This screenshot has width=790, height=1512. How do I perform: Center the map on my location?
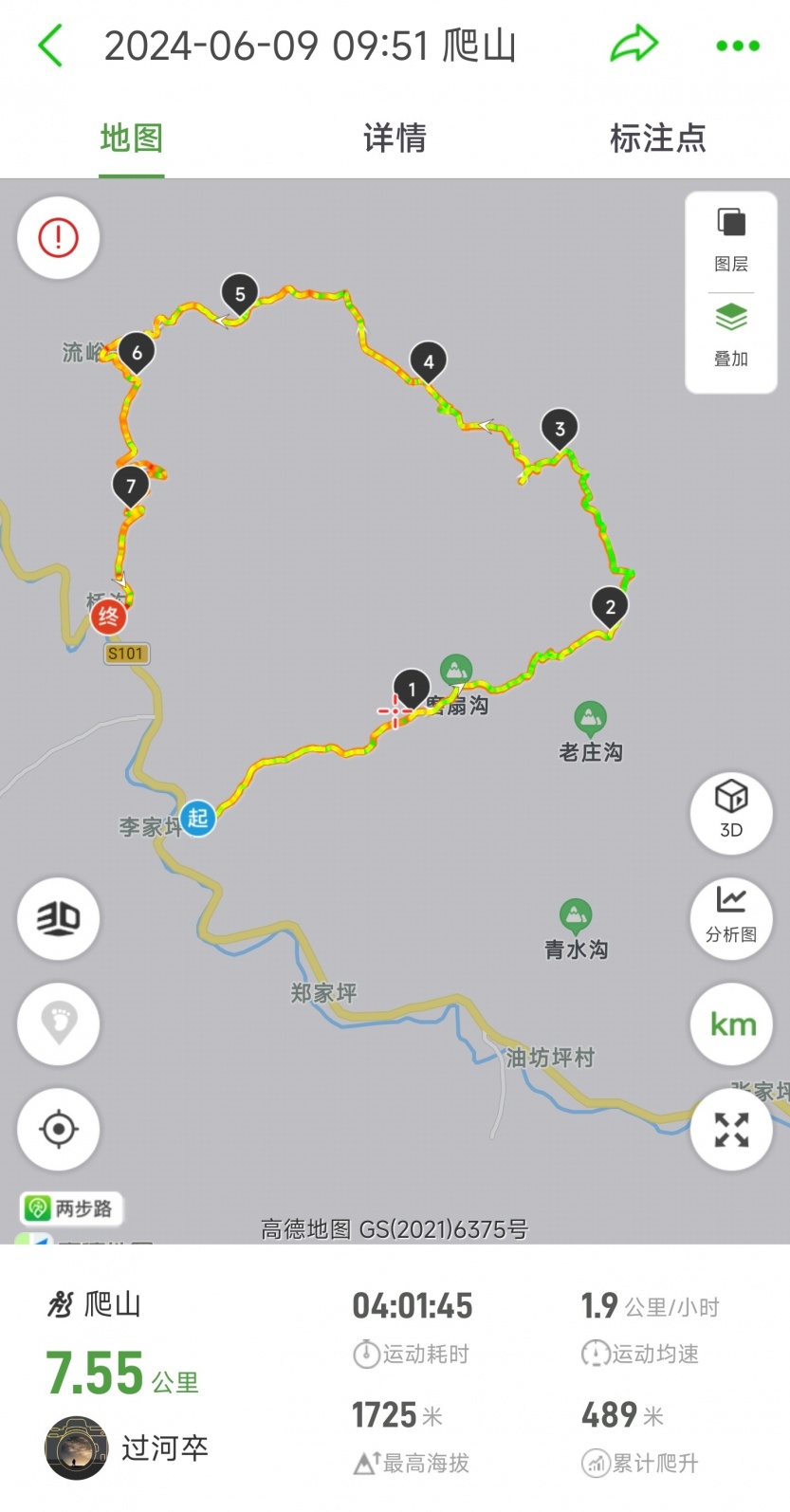(x=58, y=1129)
